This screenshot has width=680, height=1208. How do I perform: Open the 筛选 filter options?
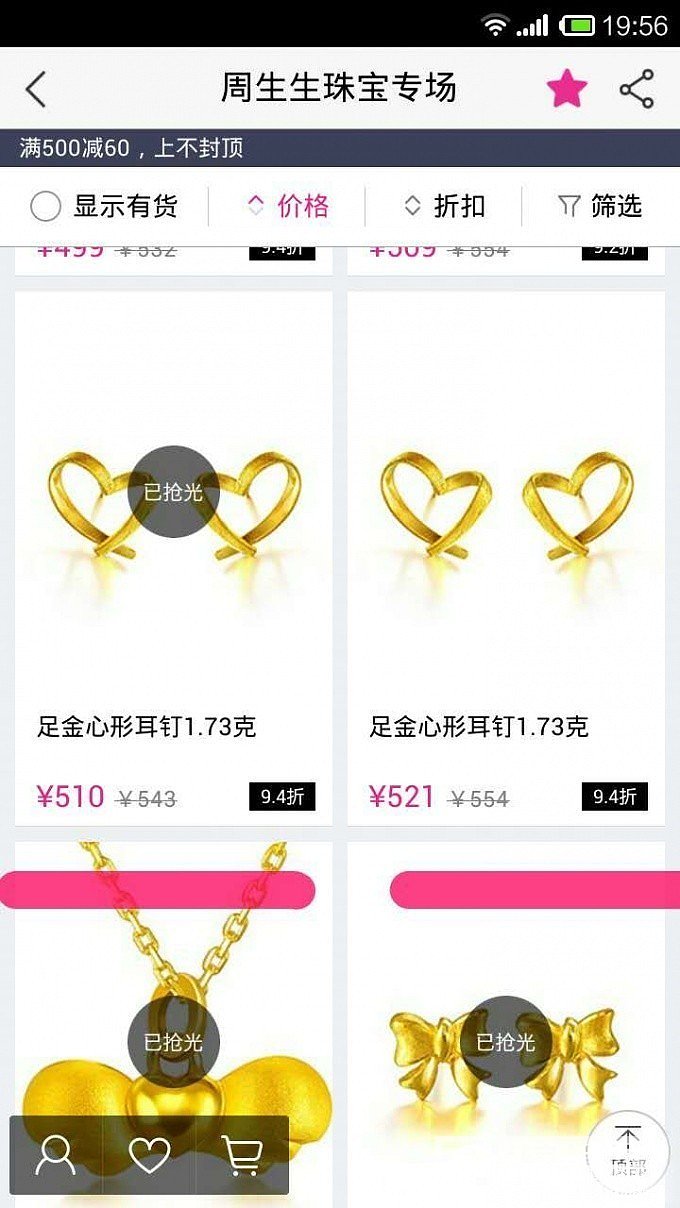pos(600,206)
